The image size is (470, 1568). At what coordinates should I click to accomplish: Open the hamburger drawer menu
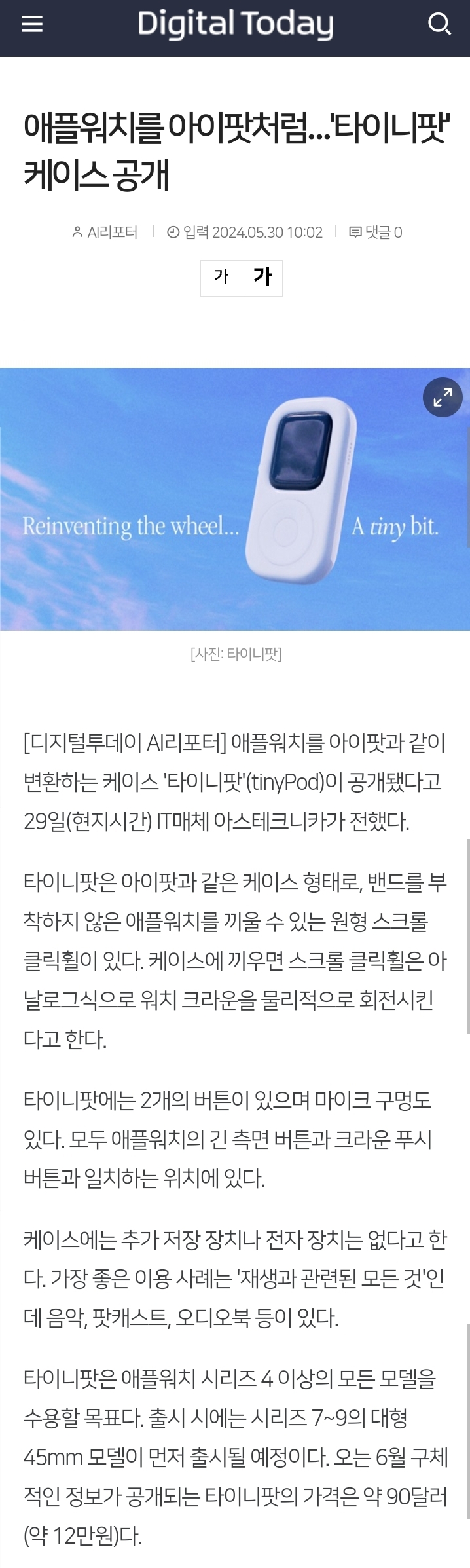(31, 25)
